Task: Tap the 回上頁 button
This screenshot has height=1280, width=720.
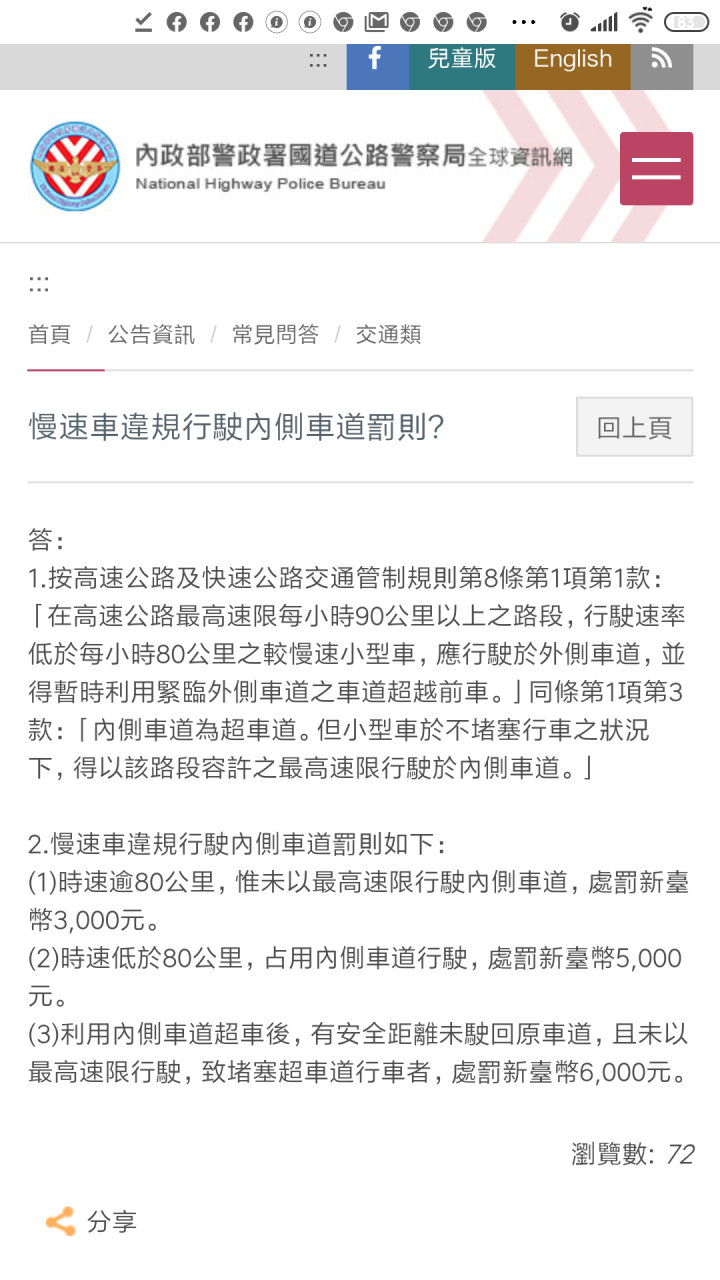Action: 635,427
